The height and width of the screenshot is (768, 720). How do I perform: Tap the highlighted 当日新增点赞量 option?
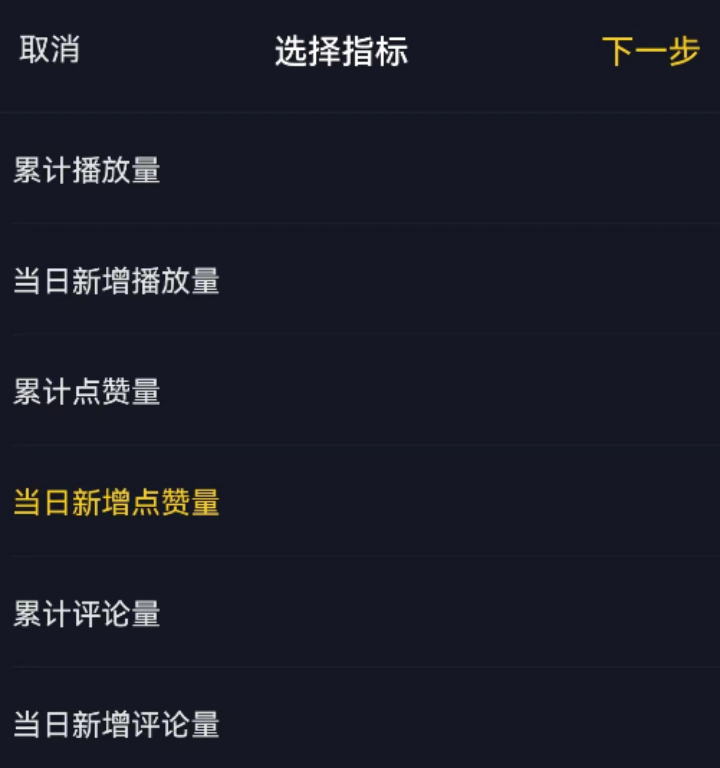click(116, 503)
